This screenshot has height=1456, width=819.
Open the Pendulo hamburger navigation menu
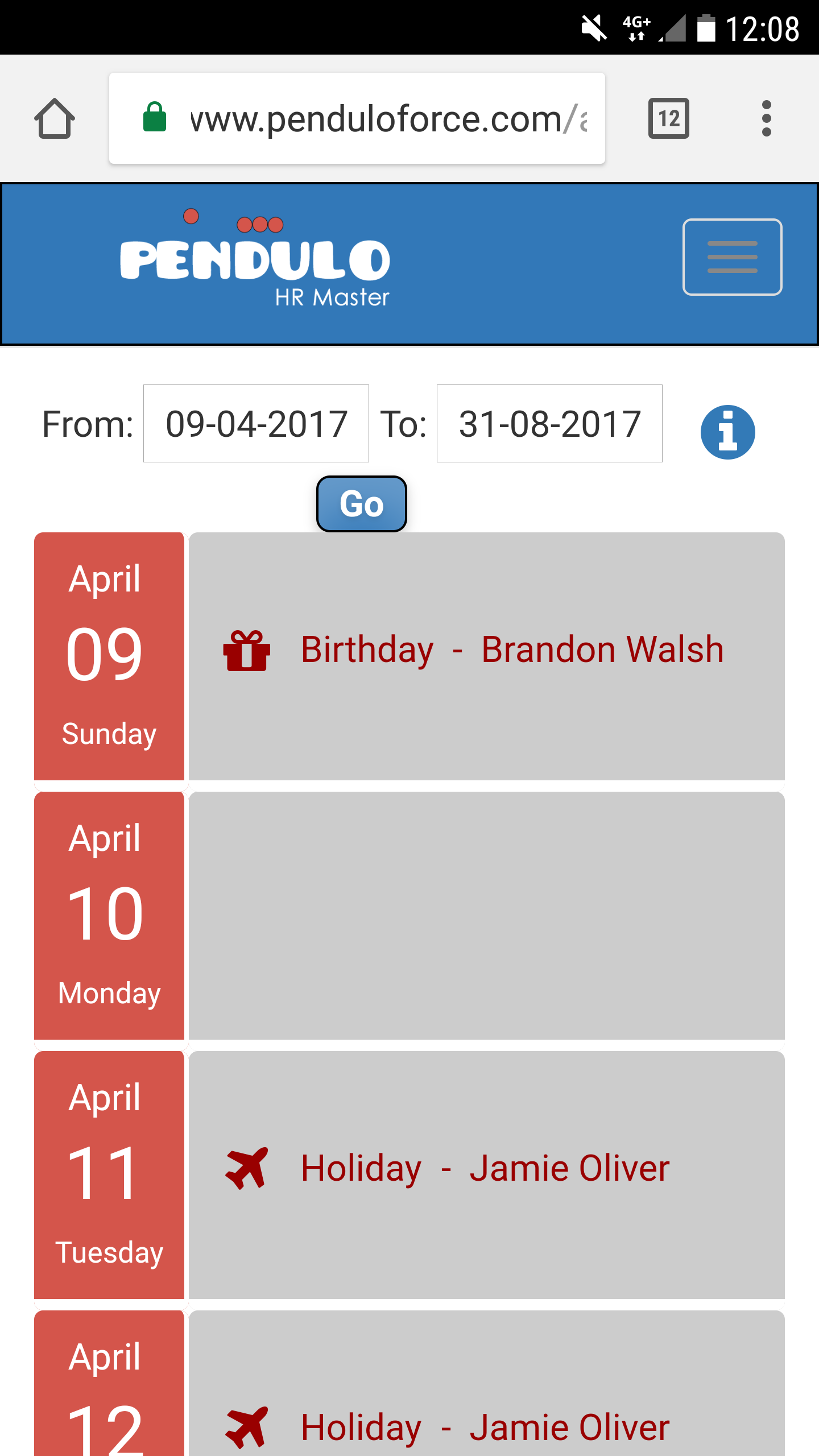coord(732,257)
